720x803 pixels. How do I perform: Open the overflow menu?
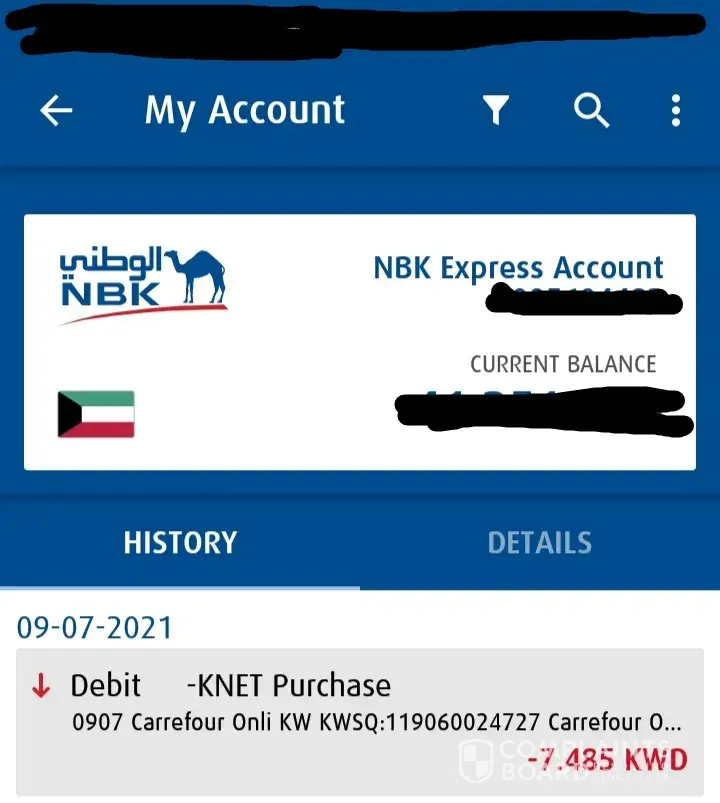tap(676, 110)
